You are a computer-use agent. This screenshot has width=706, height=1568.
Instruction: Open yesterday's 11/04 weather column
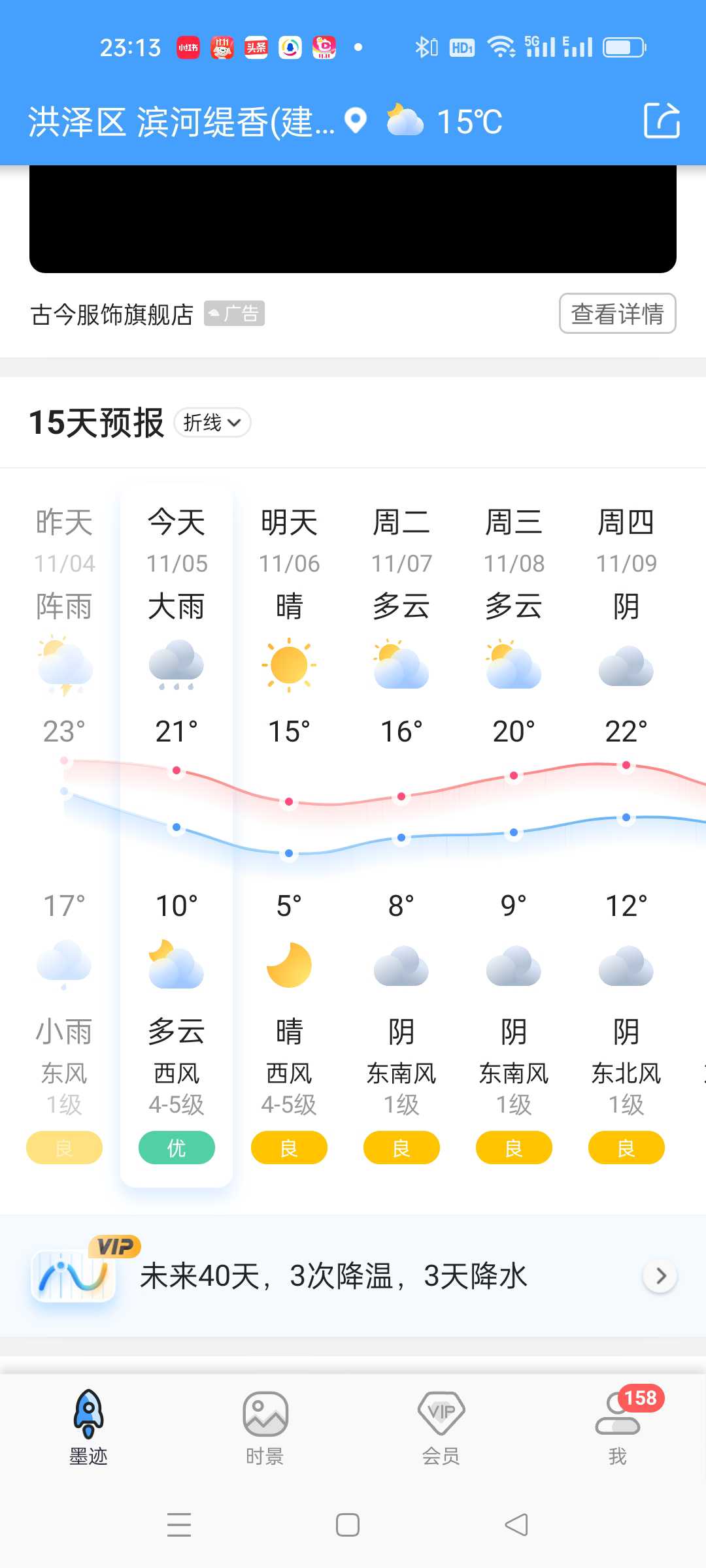click(x=64, y=835)
